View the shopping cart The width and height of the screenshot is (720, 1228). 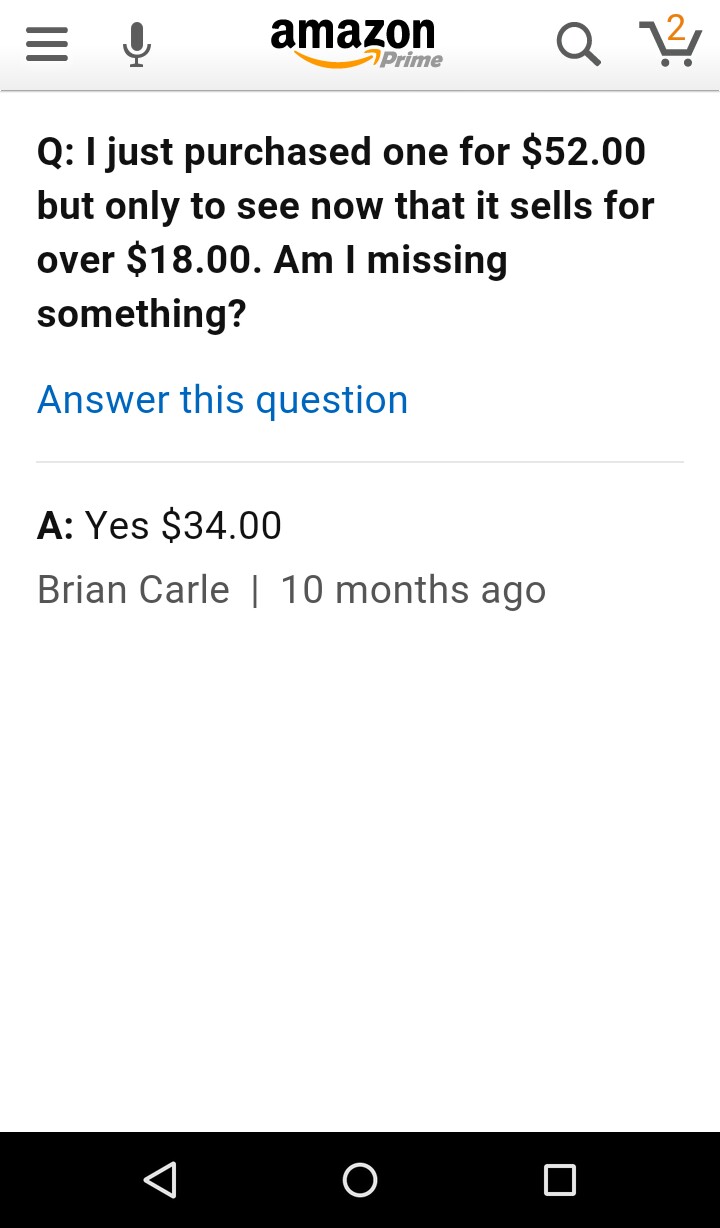click(x=670, y=43)
